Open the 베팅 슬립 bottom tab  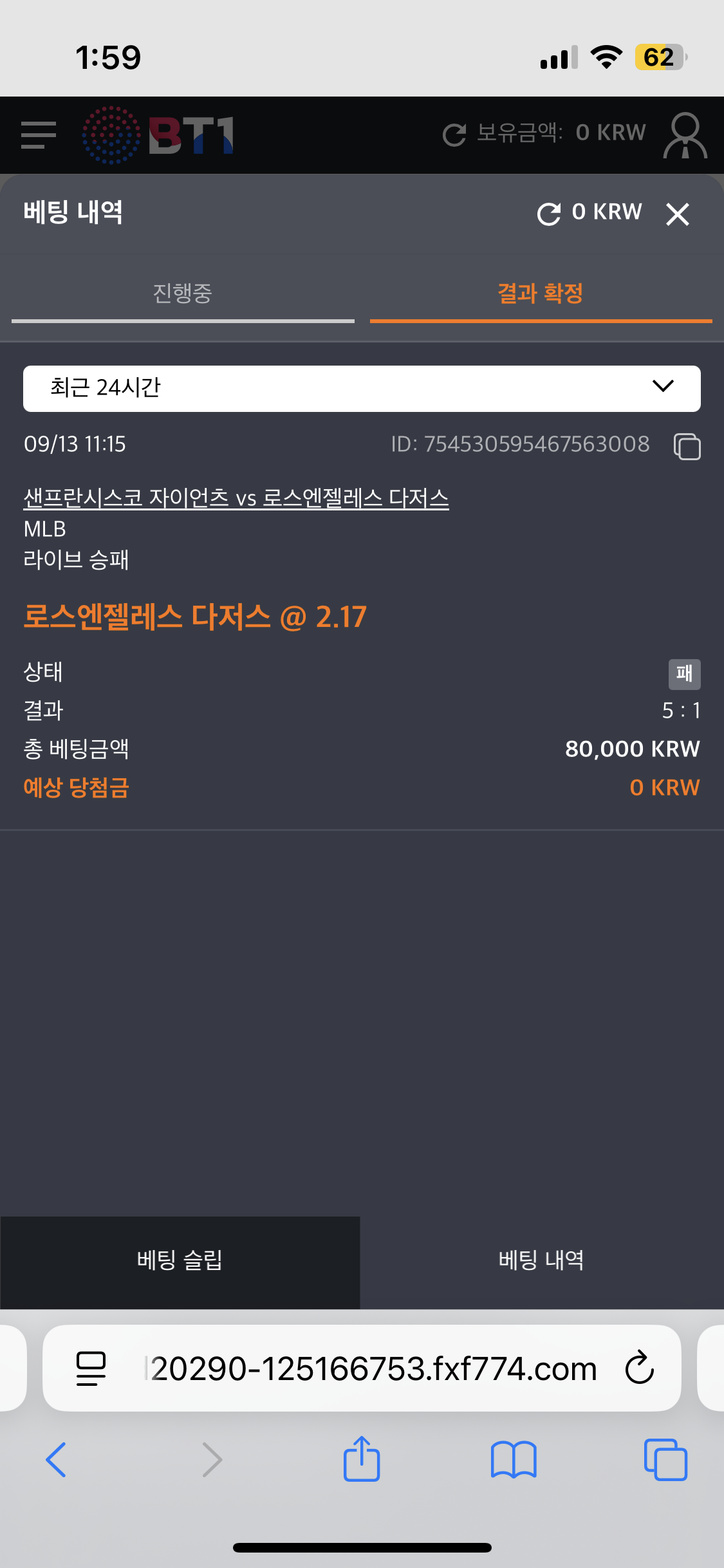(x=180, y=1260)
